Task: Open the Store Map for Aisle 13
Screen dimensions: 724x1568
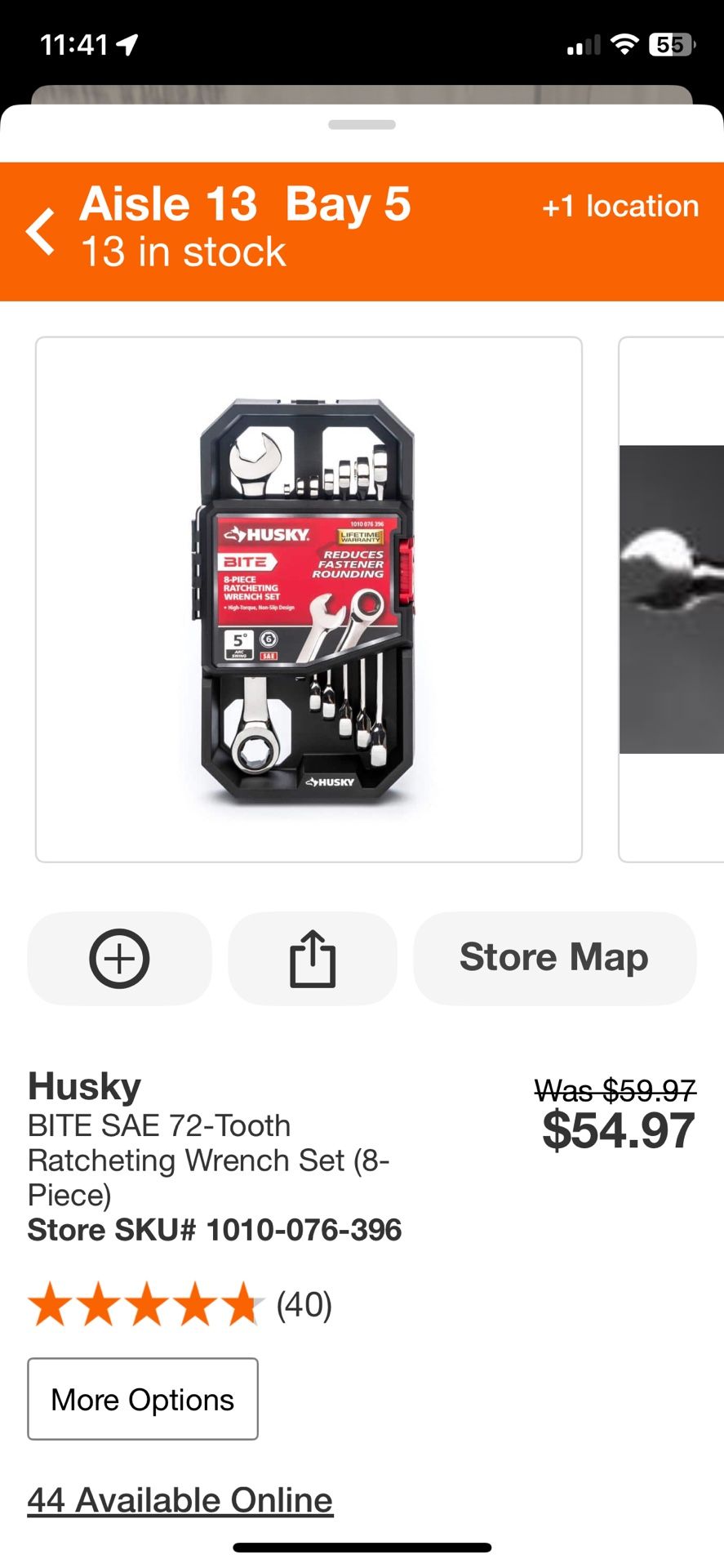Action: (554, 958)
